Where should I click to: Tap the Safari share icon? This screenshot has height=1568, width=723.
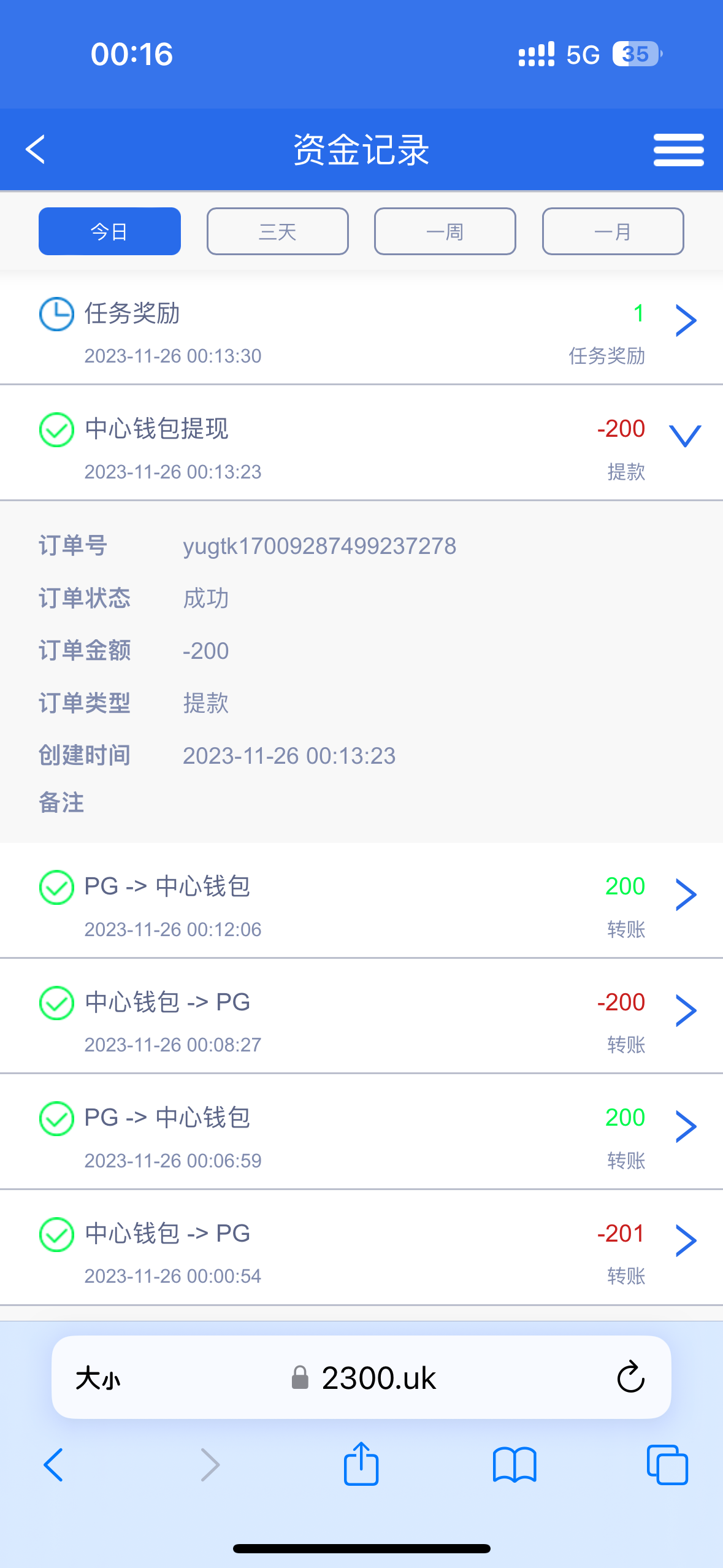361,1464
